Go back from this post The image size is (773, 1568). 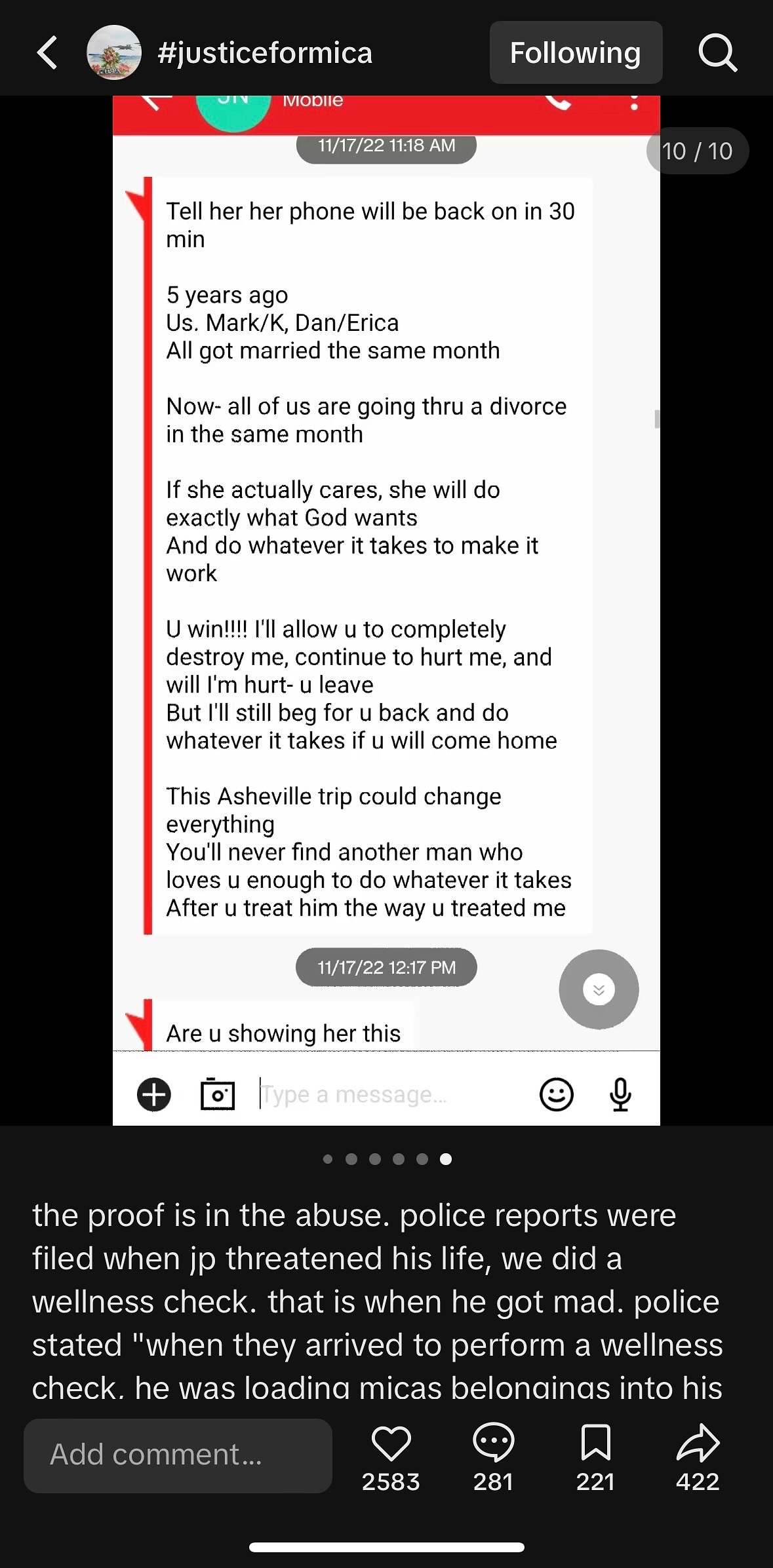coord(47,52)
